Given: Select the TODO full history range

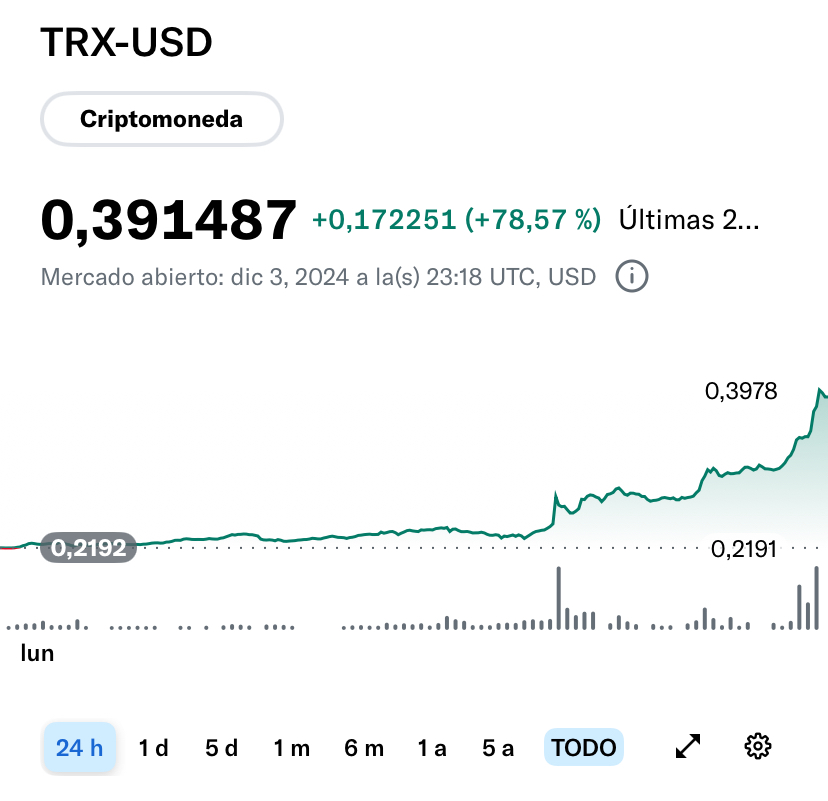Looking at the screenshot, I should [584, 748].
